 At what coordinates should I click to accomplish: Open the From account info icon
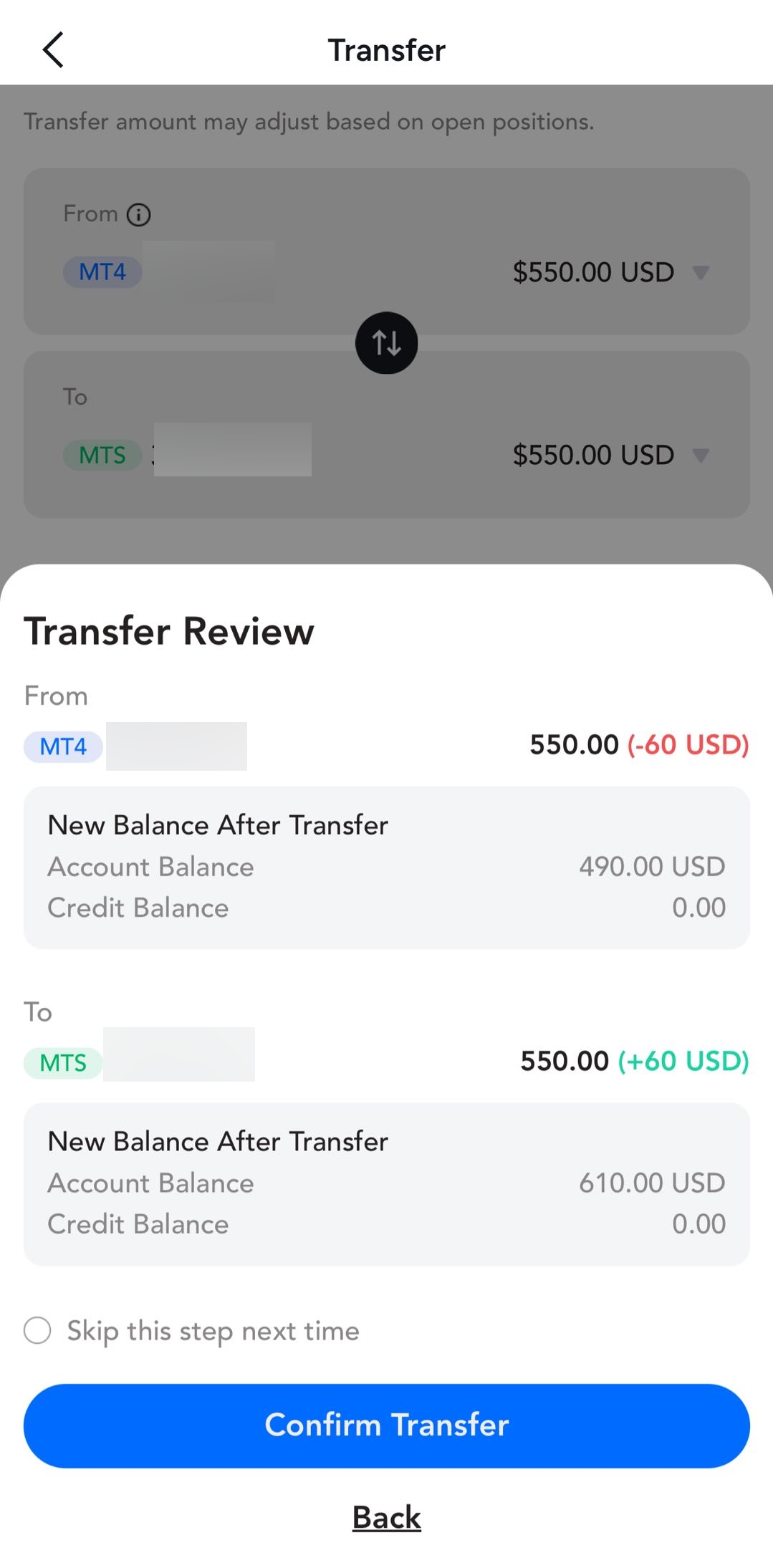click(138, 215)
